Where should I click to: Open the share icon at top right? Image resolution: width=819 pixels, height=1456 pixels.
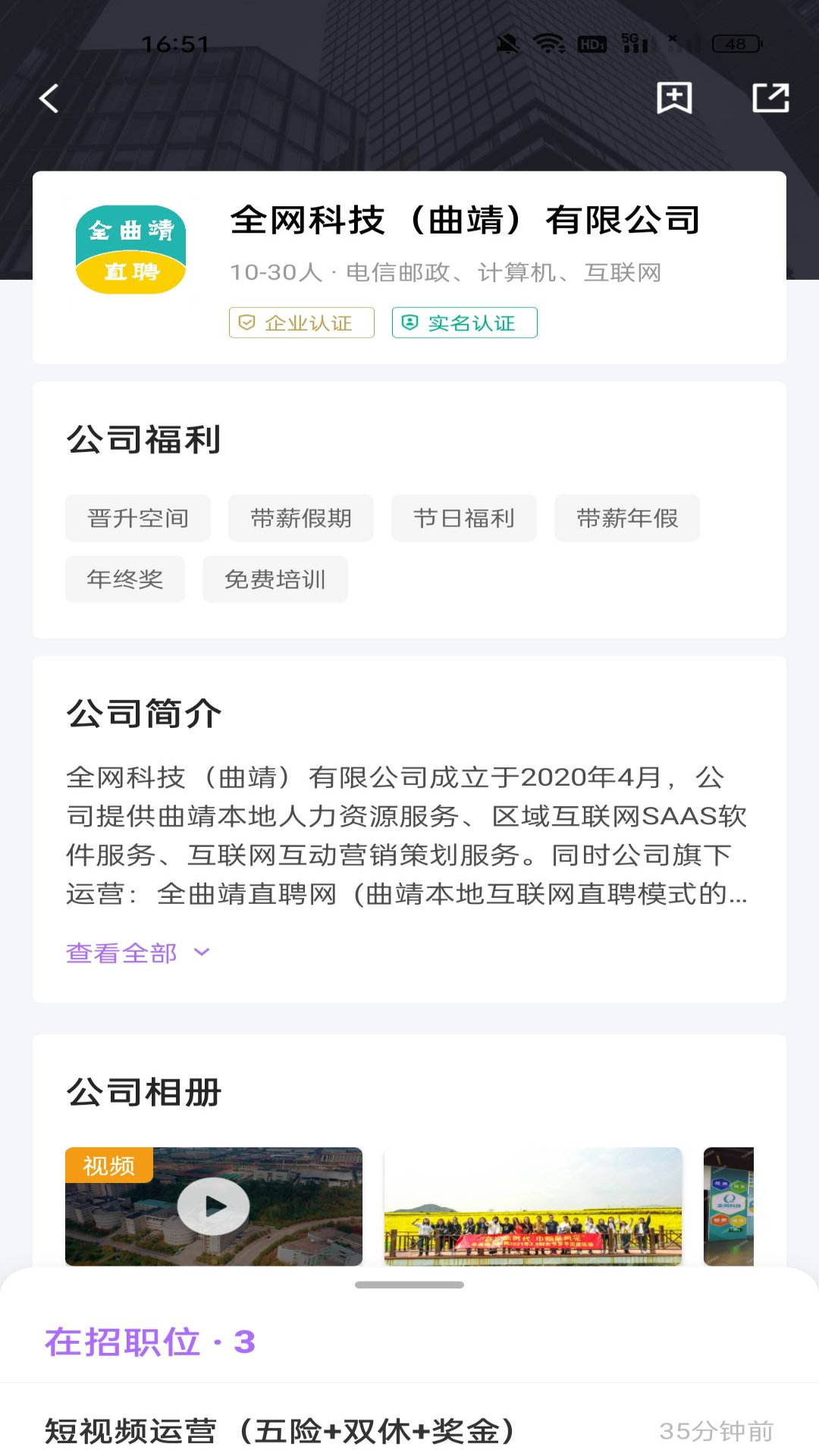[x=771, y=98]
